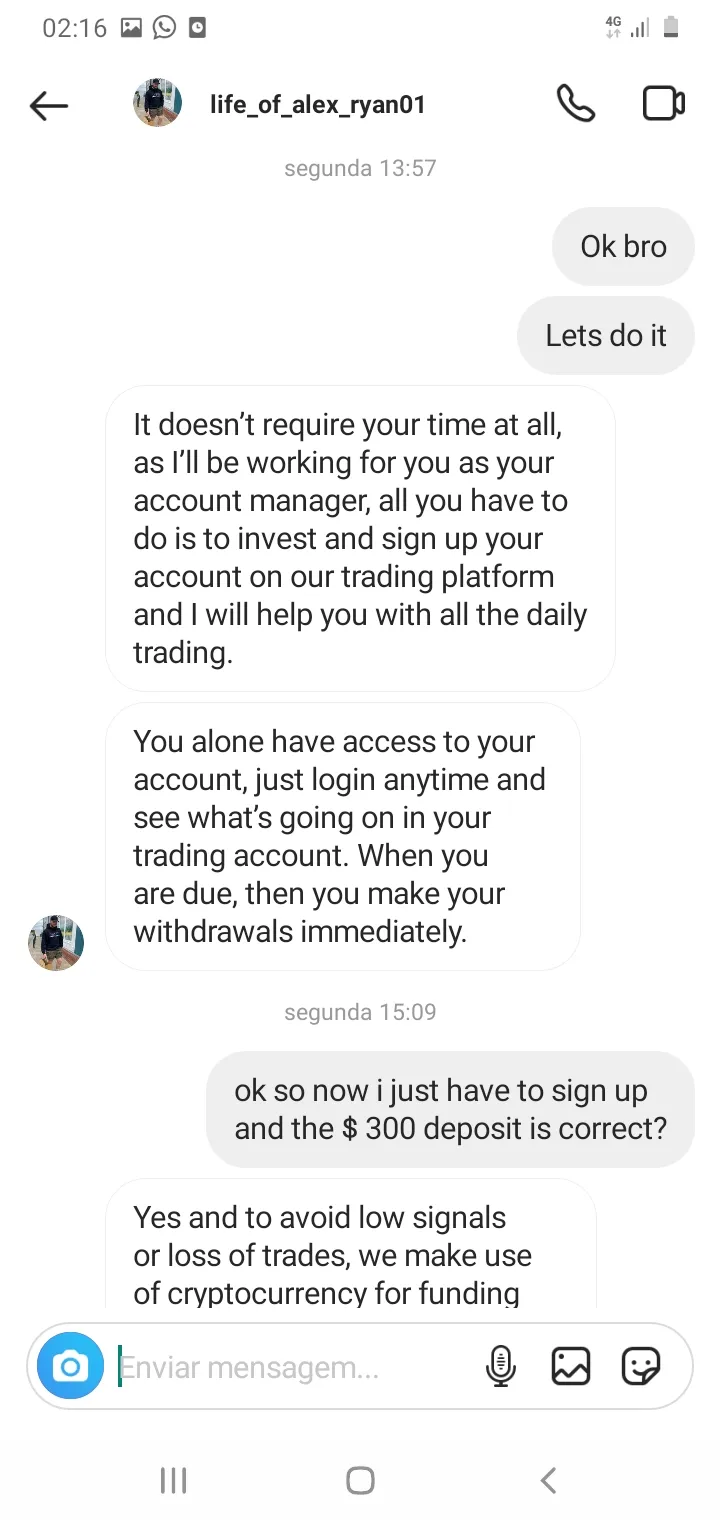Image resolution: width=720 pixels, height=1520 pixels.
Task: Start a video call
Action: point(663,104)
